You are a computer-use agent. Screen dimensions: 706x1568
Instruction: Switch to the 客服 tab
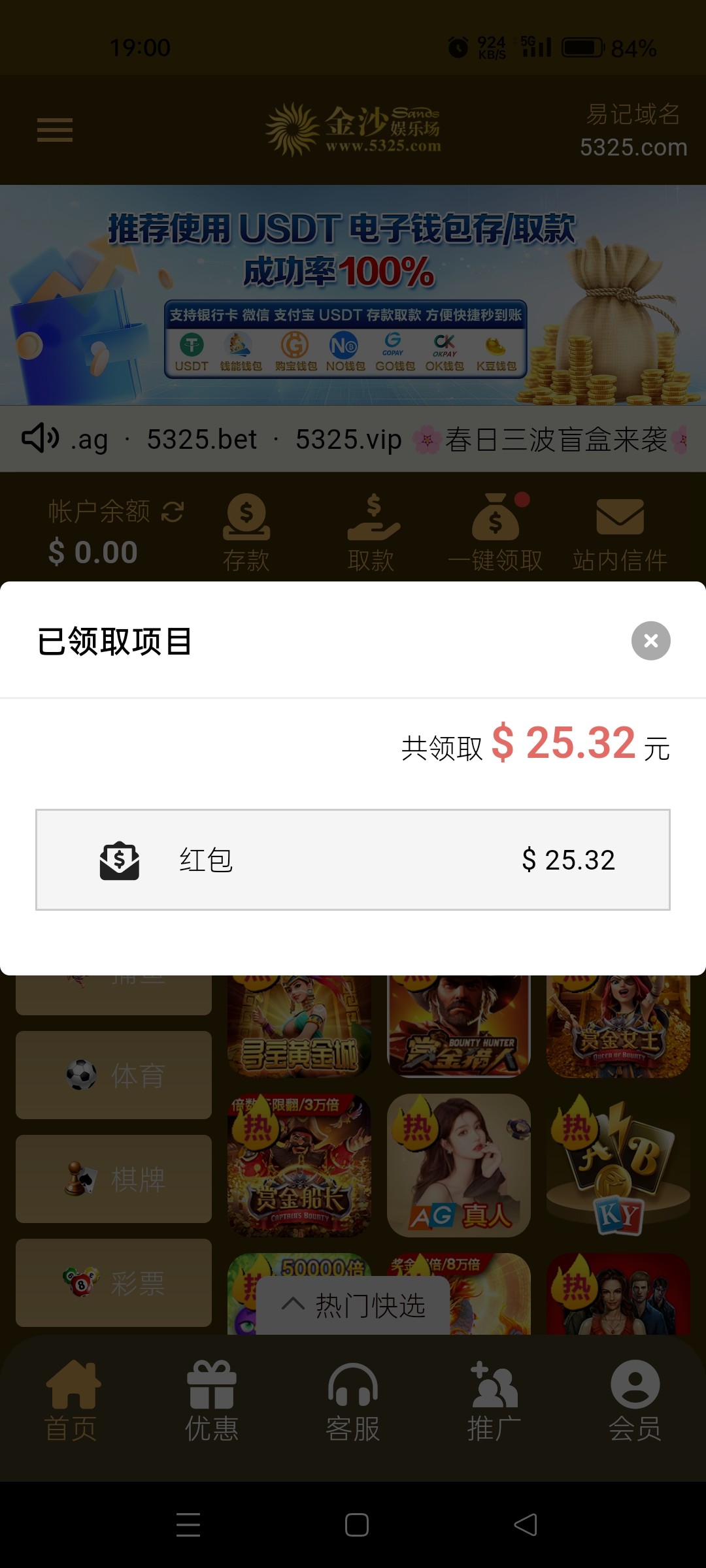353,1401
